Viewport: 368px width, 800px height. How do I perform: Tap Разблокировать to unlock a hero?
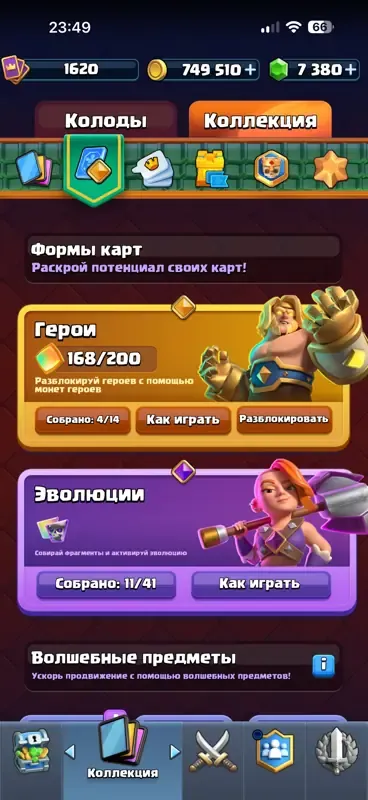click(284, 419)
